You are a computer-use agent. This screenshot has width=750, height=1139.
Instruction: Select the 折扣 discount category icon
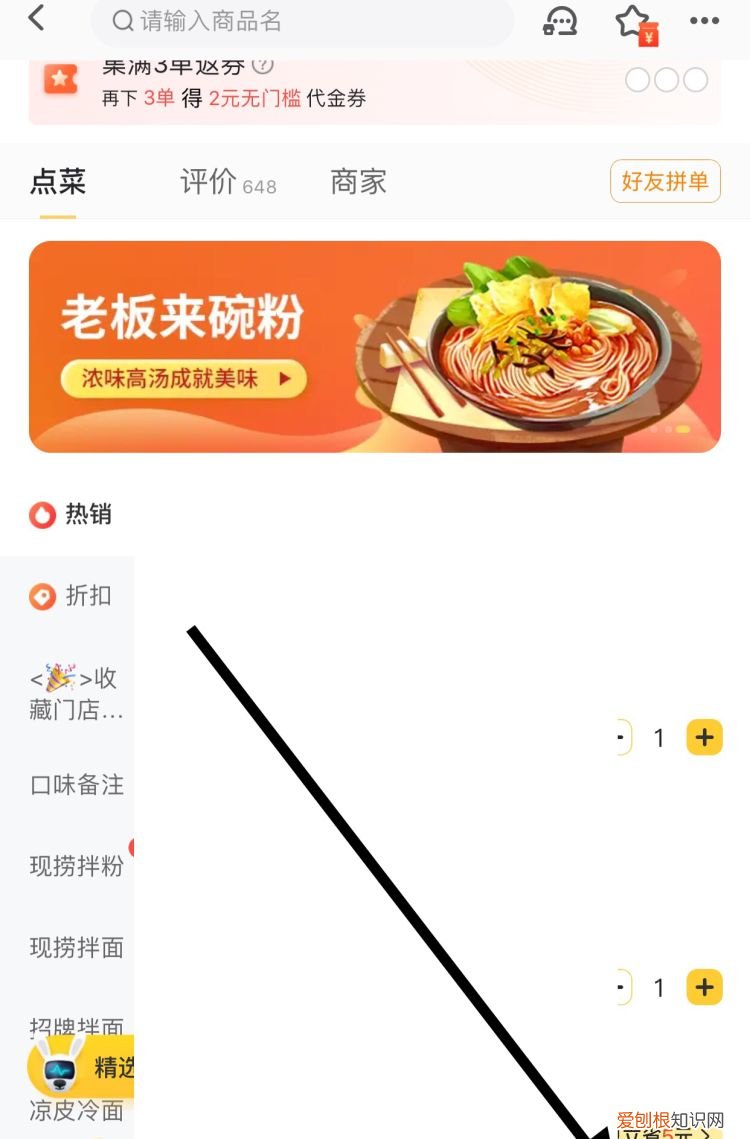click(41, 596)
